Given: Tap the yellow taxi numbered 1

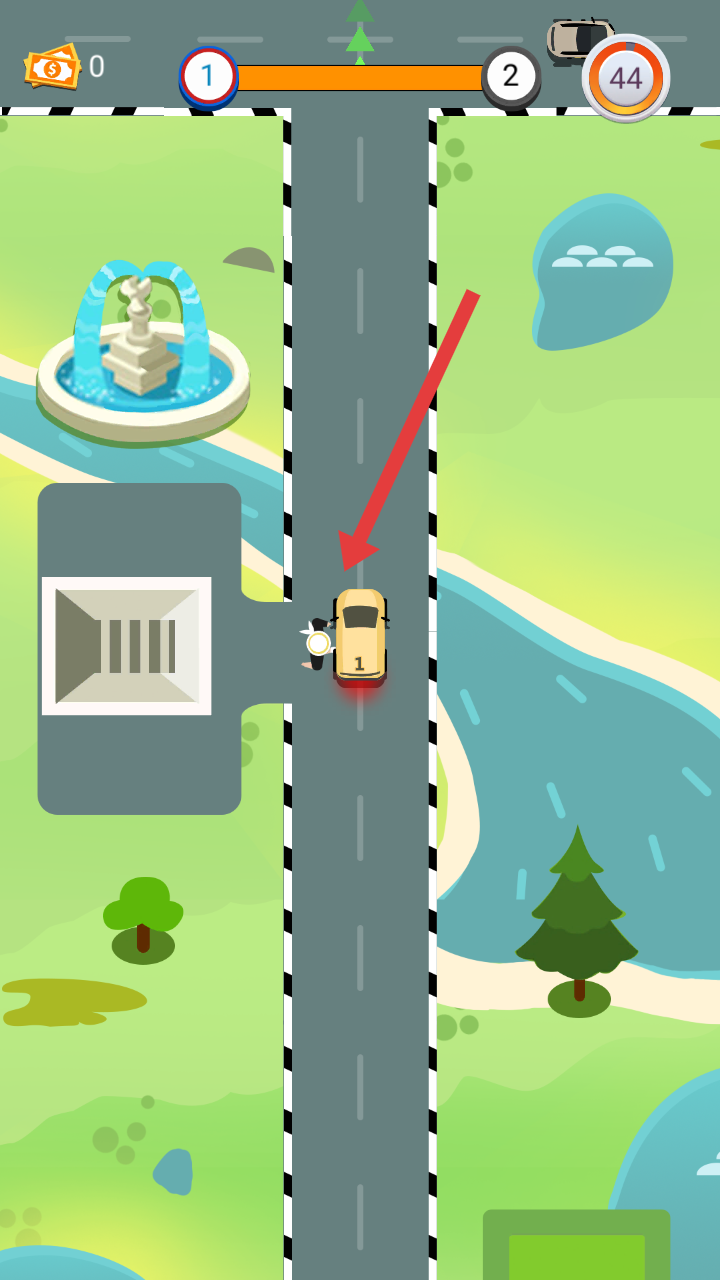Looking at the screenshot, I should point(360,636).
